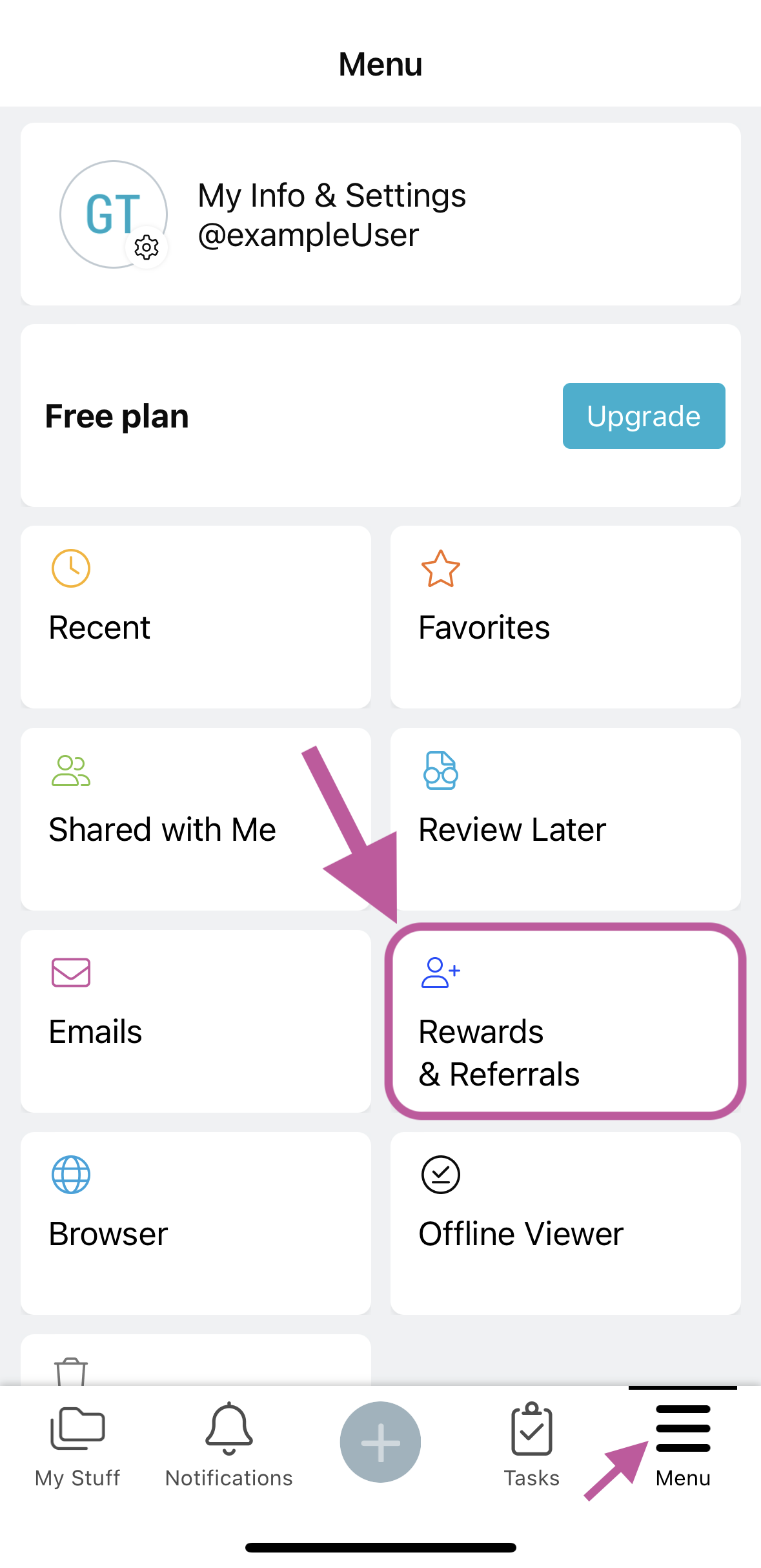Image resolution: width=761 pixels, height=1568 pixels.
Task: Open the trash tile
Action: 196,1360
